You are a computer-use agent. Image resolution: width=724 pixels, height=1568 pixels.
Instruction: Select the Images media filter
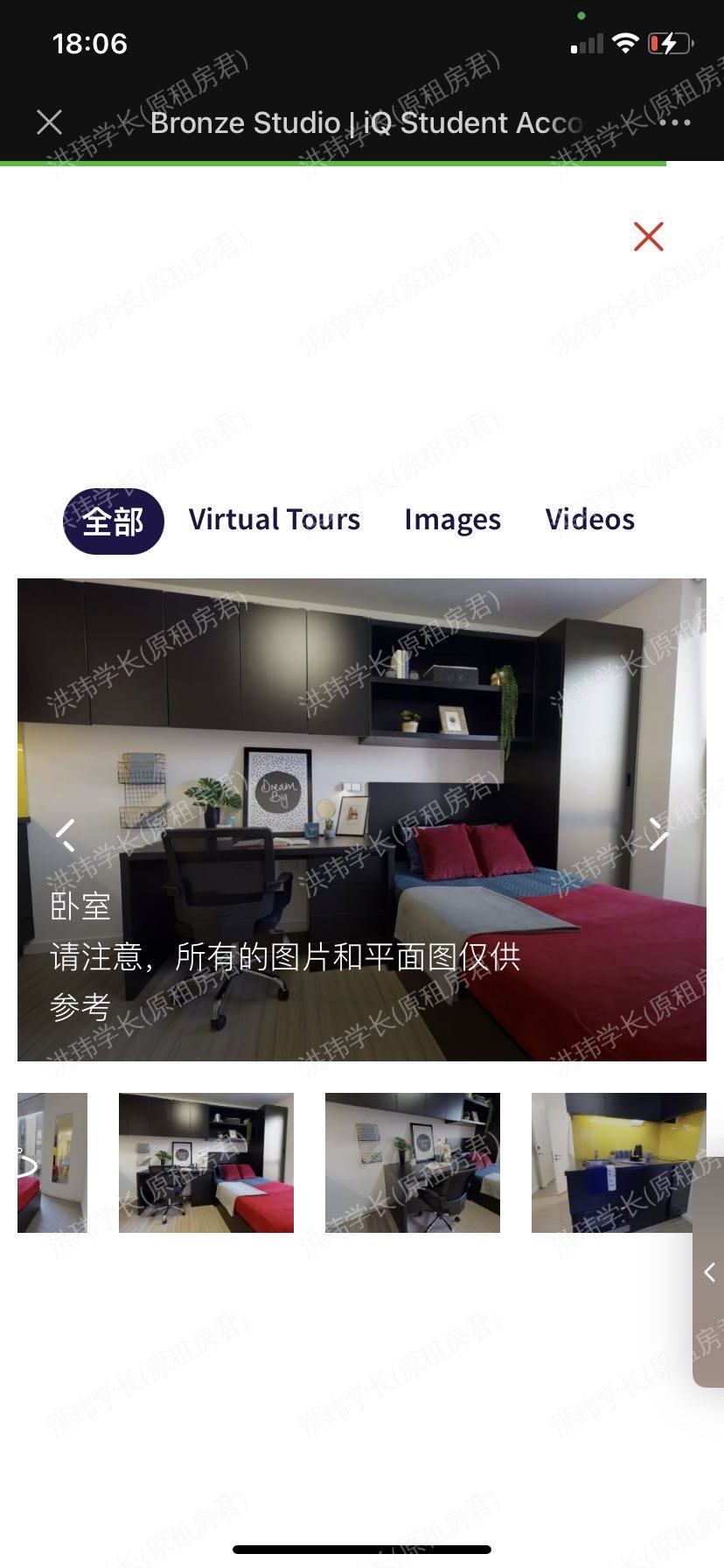tap(452, 520)
